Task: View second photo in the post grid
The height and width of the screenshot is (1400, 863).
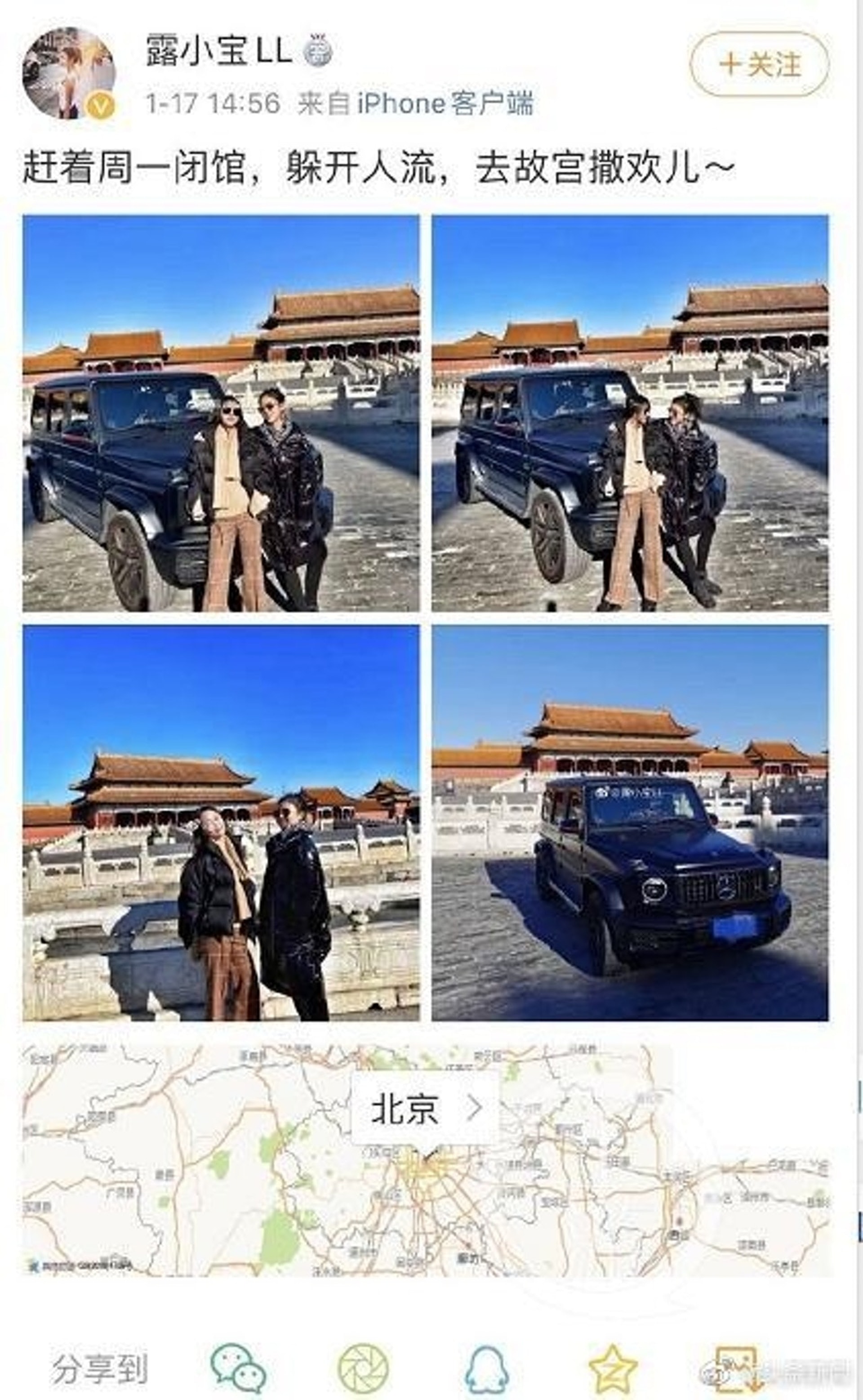Action: pos(630,413)
